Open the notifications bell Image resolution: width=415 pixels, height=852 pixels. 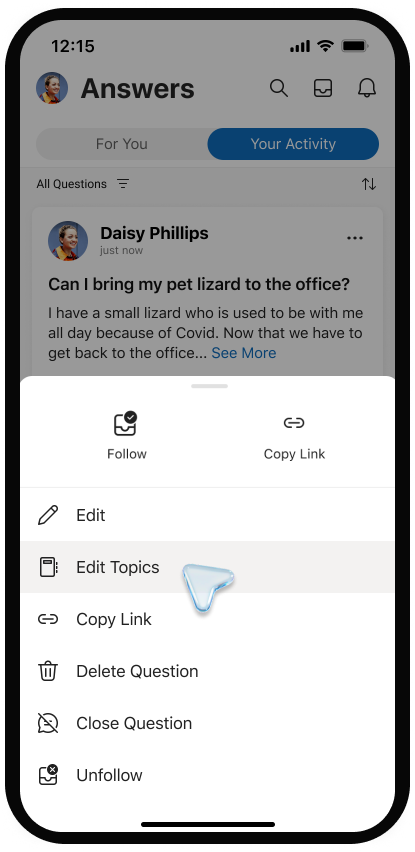pyautogui.click(x=367, y=88)
